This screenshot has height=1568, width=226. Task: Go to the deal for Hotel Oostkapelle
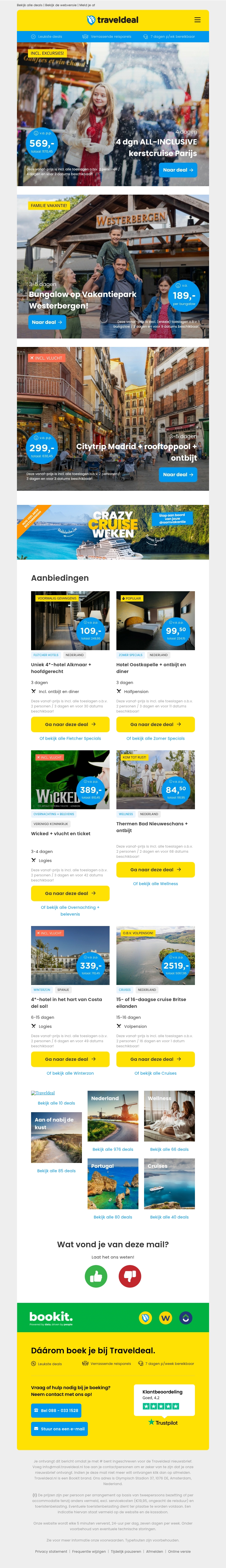point(155,724)
